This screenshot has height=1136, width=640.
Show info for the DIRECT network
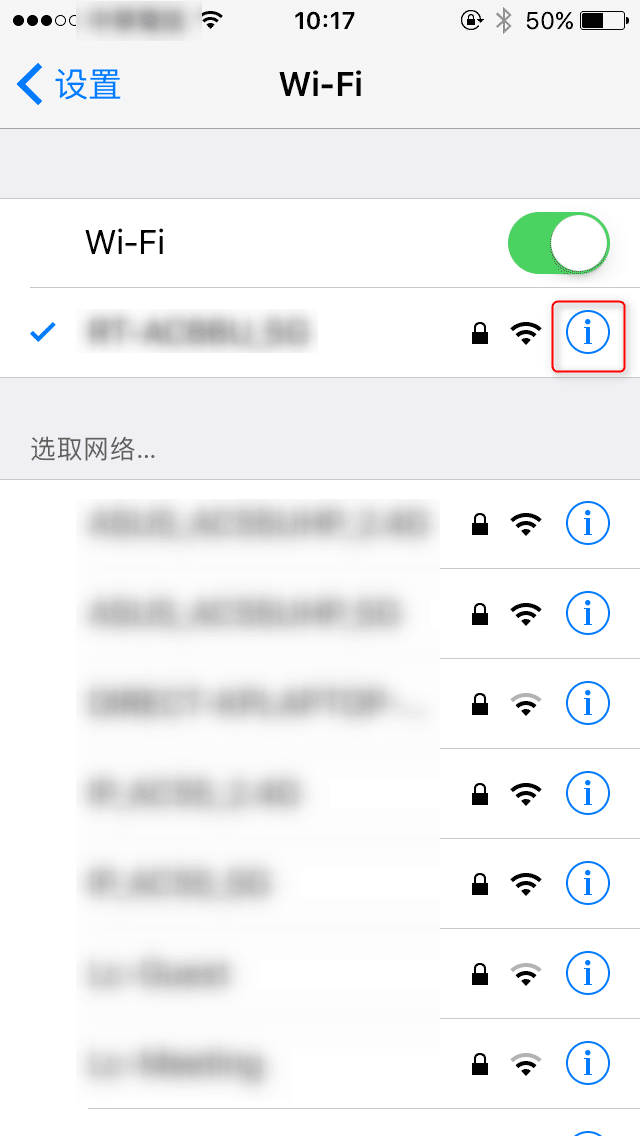point(587,703)
